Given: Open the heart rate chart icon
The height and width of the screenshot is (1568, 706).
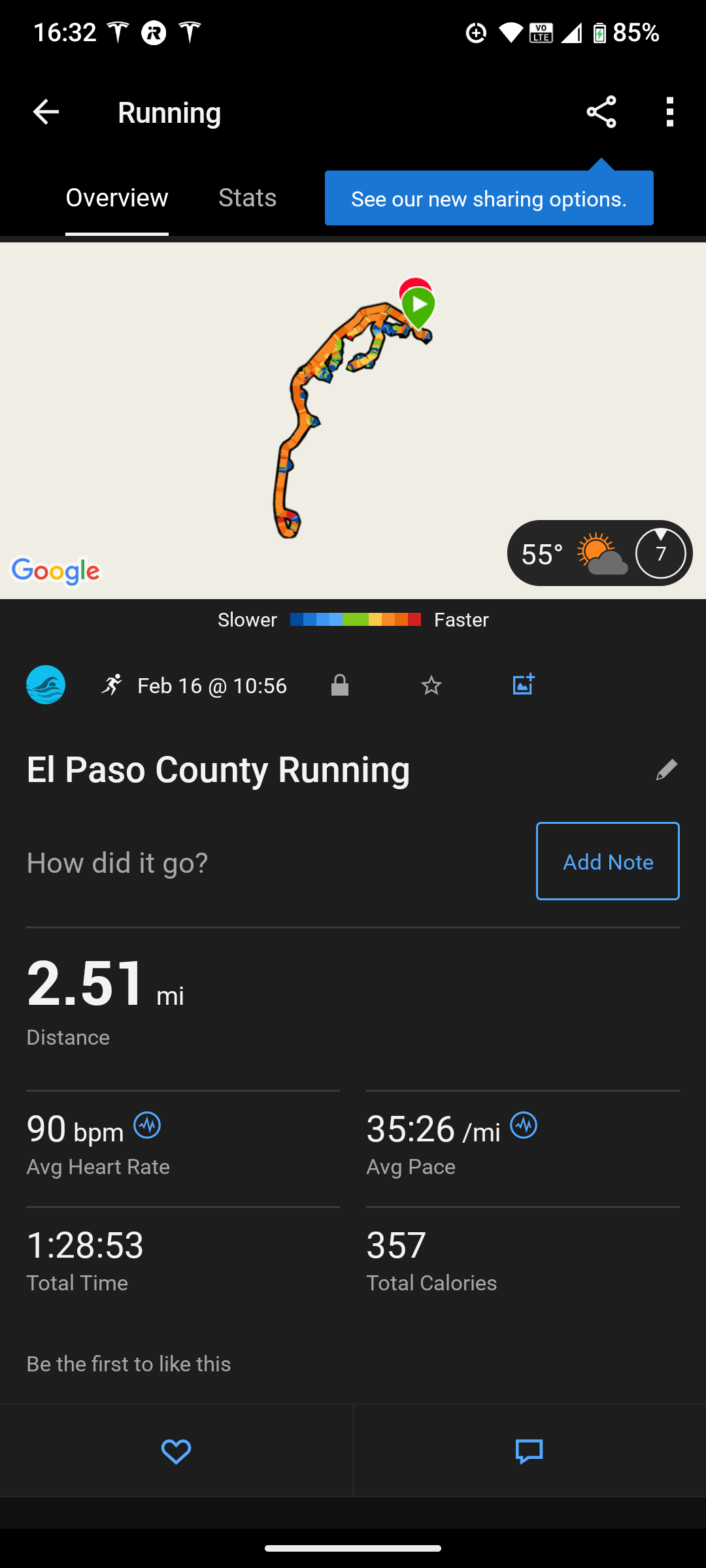Looking at the screenshot, I should click(x=147, y=1125).
